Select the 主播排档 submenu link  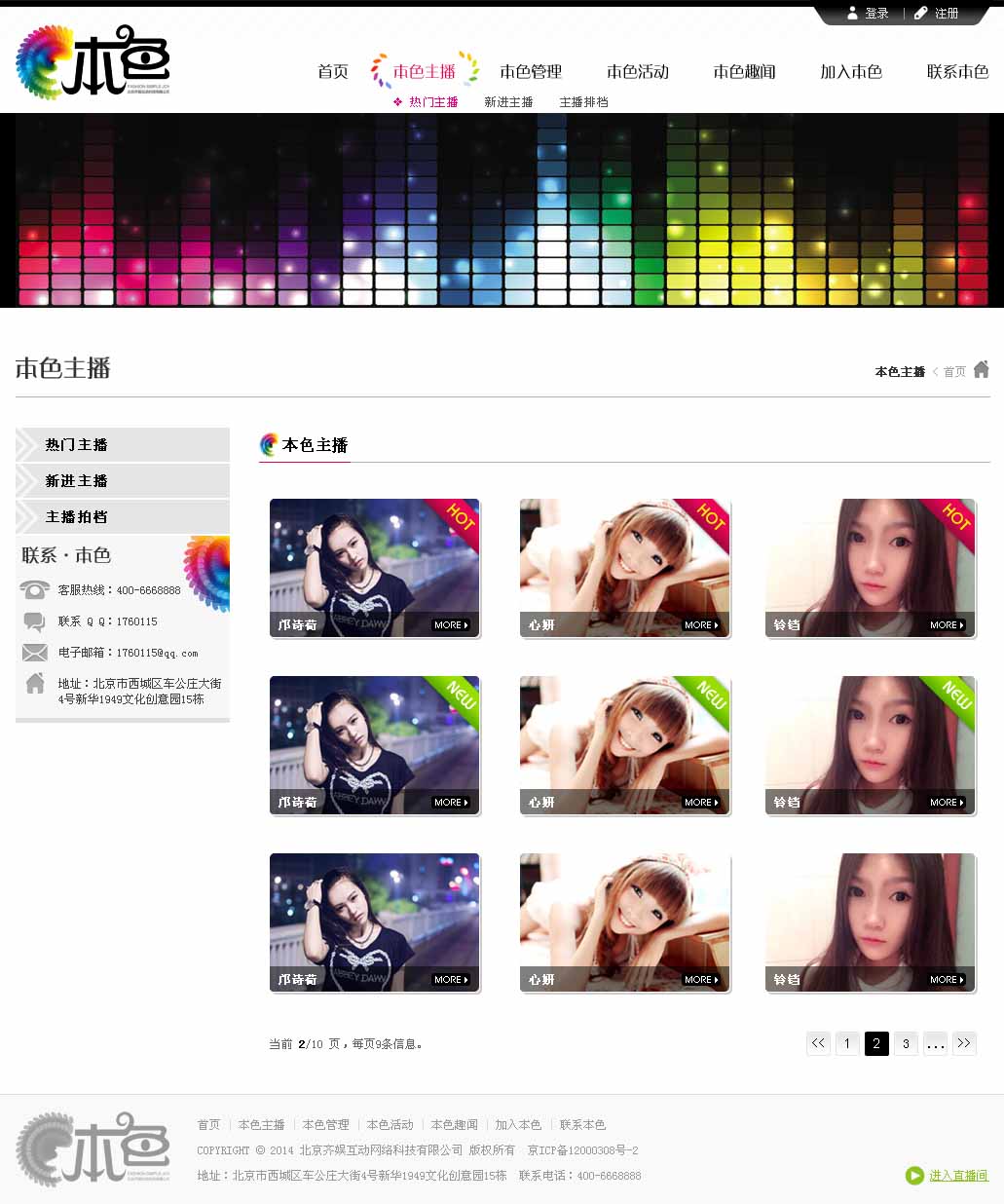point(583,102)
